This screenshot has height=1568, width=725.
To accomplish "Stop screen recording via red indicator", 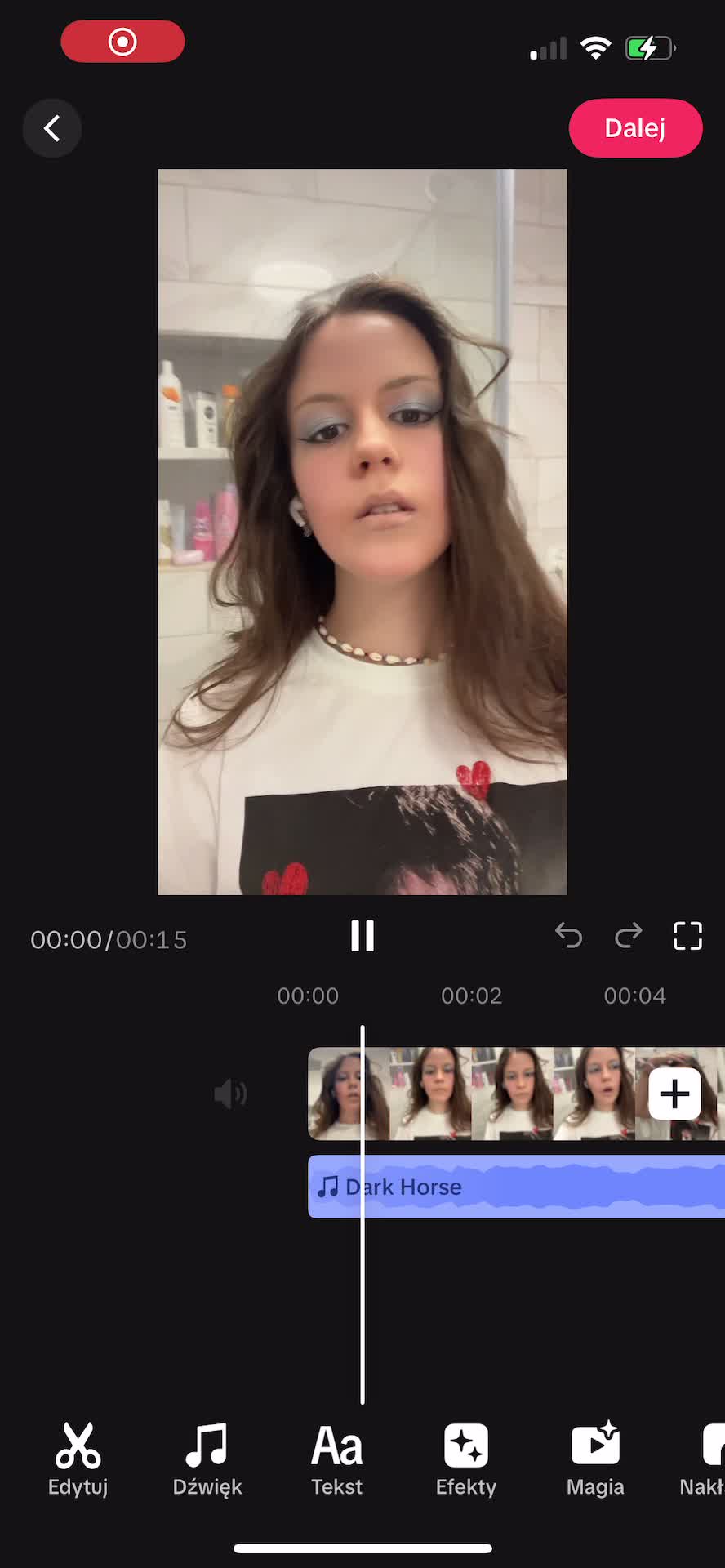I will [122, 42].
